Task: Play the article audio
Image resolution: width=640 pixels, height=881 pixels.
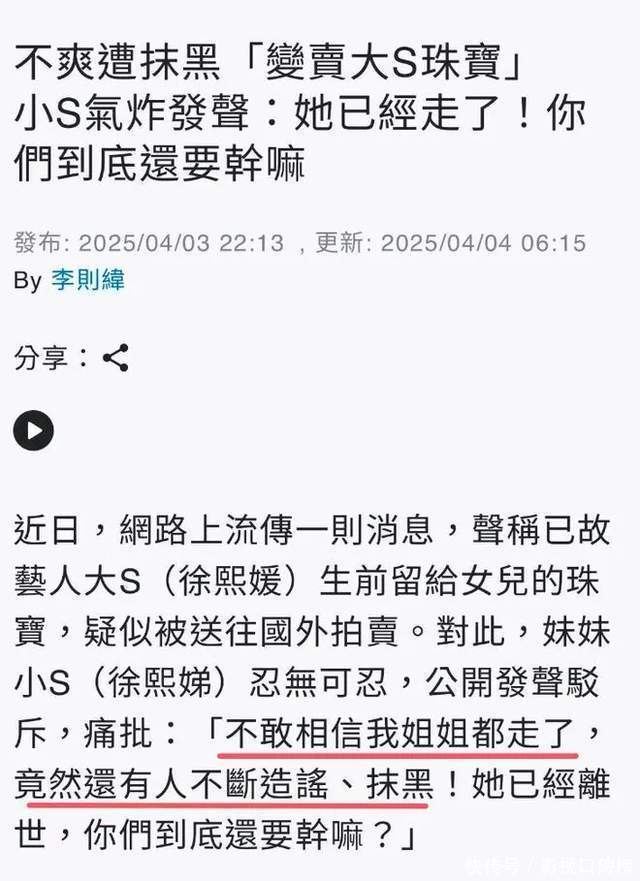Action: [33, 431]
